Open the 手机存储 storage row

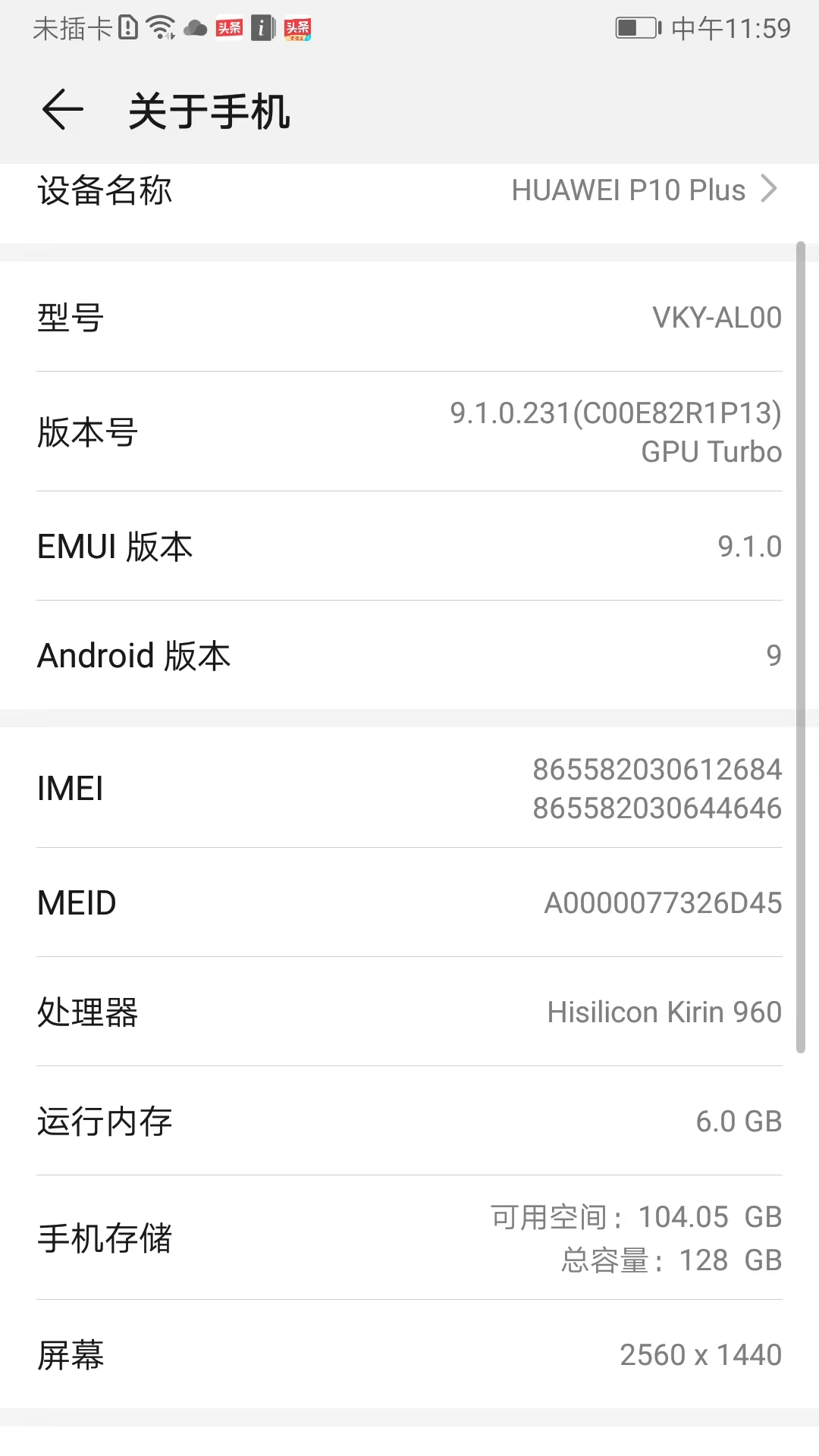[409, 1238]
